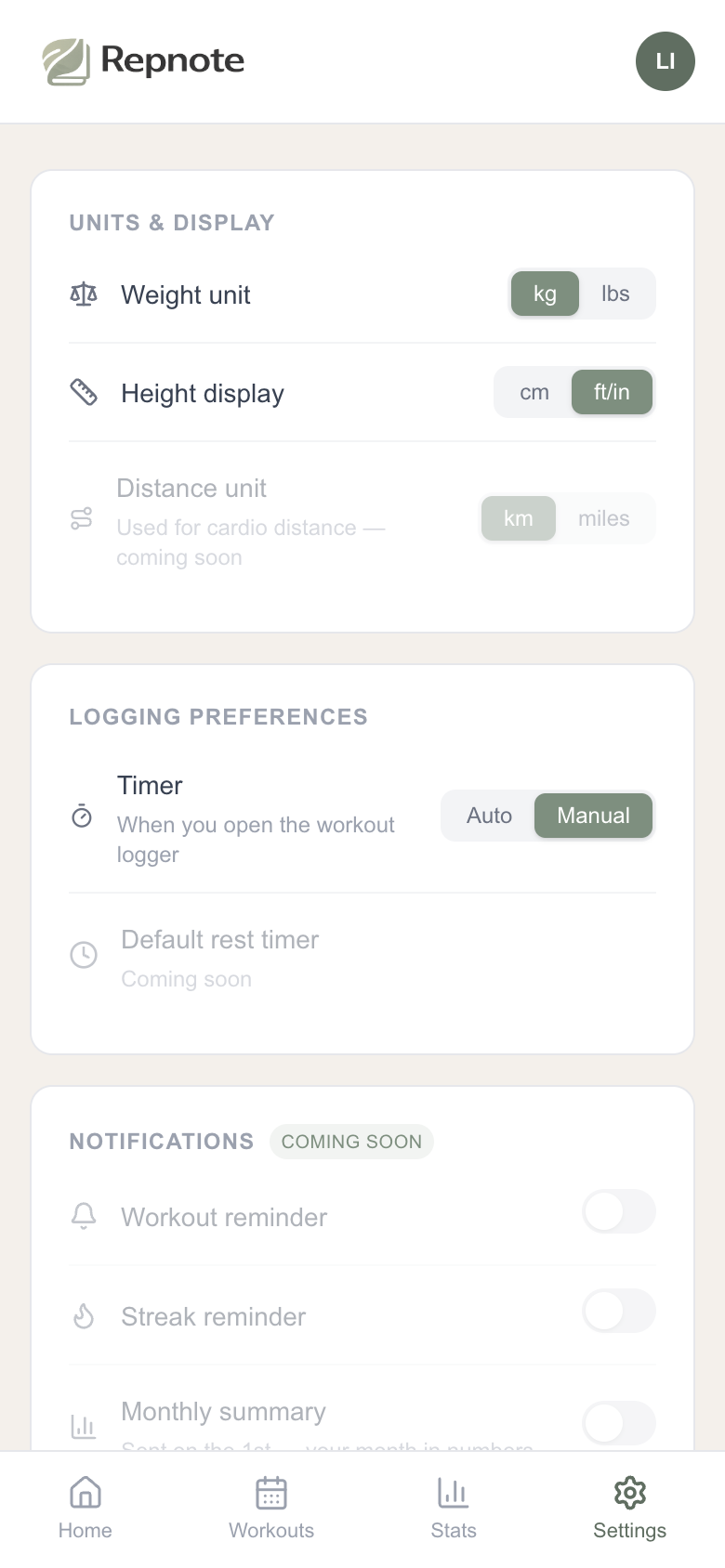725x1568 pixels.
Task: Toggle the Workout reminder switch
Action: click(619, 1212)
